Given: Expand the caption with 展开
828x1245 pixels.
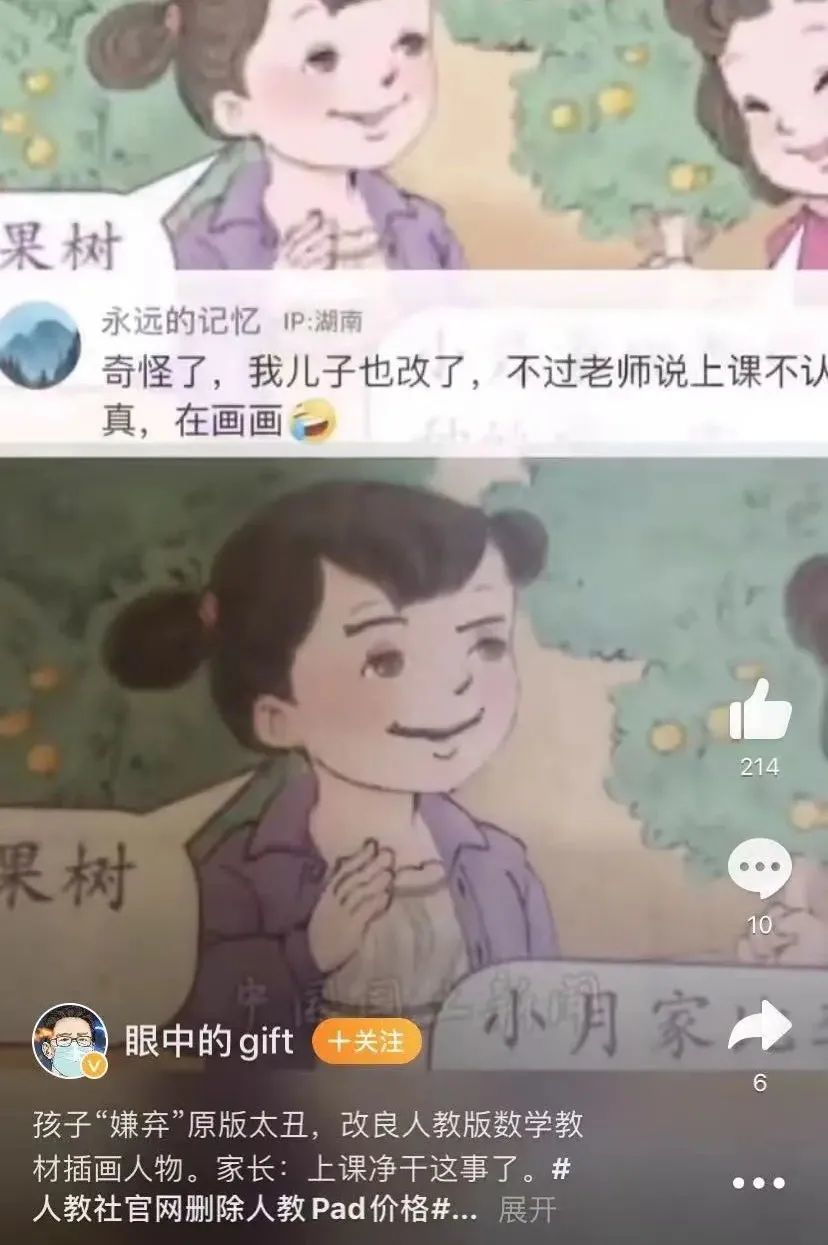Looking at the screenshot, I should pyautogui.click(x=527, y=1211).
